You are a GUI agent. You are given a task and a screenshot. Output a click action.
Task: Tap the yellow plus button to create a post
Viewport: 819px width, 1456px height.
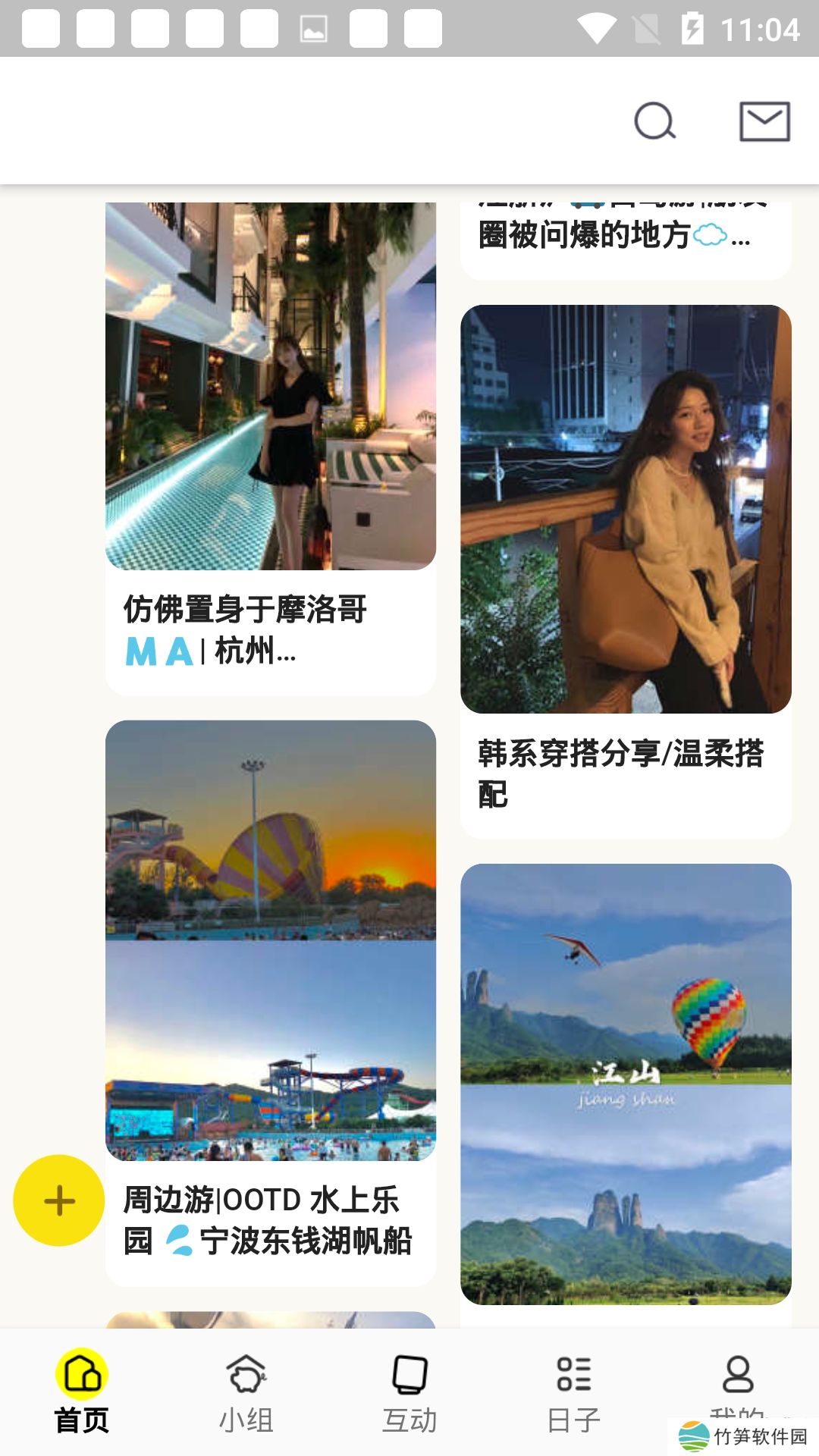tap(59, 1200)
